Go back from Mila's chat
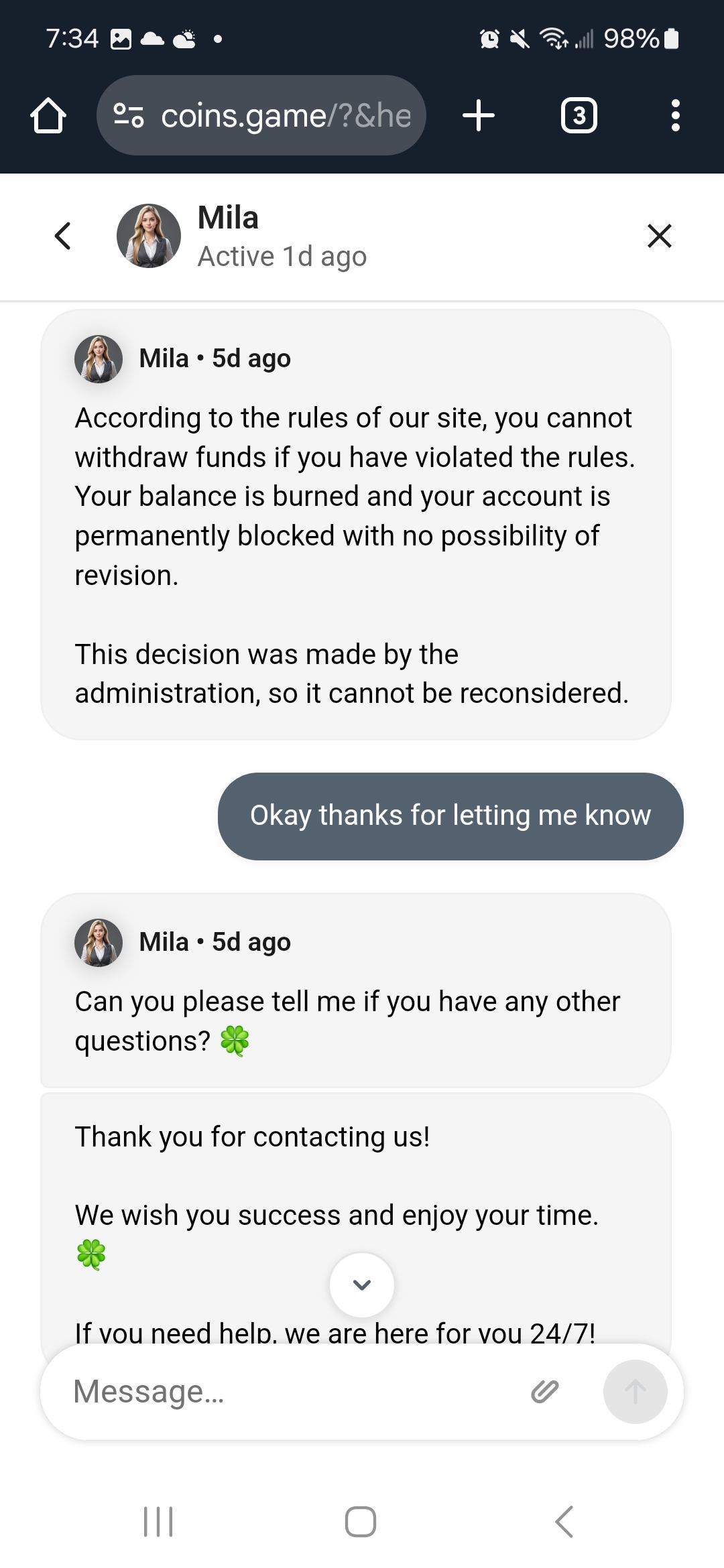This screenshot has width=724, height=1568. point(63,236)
